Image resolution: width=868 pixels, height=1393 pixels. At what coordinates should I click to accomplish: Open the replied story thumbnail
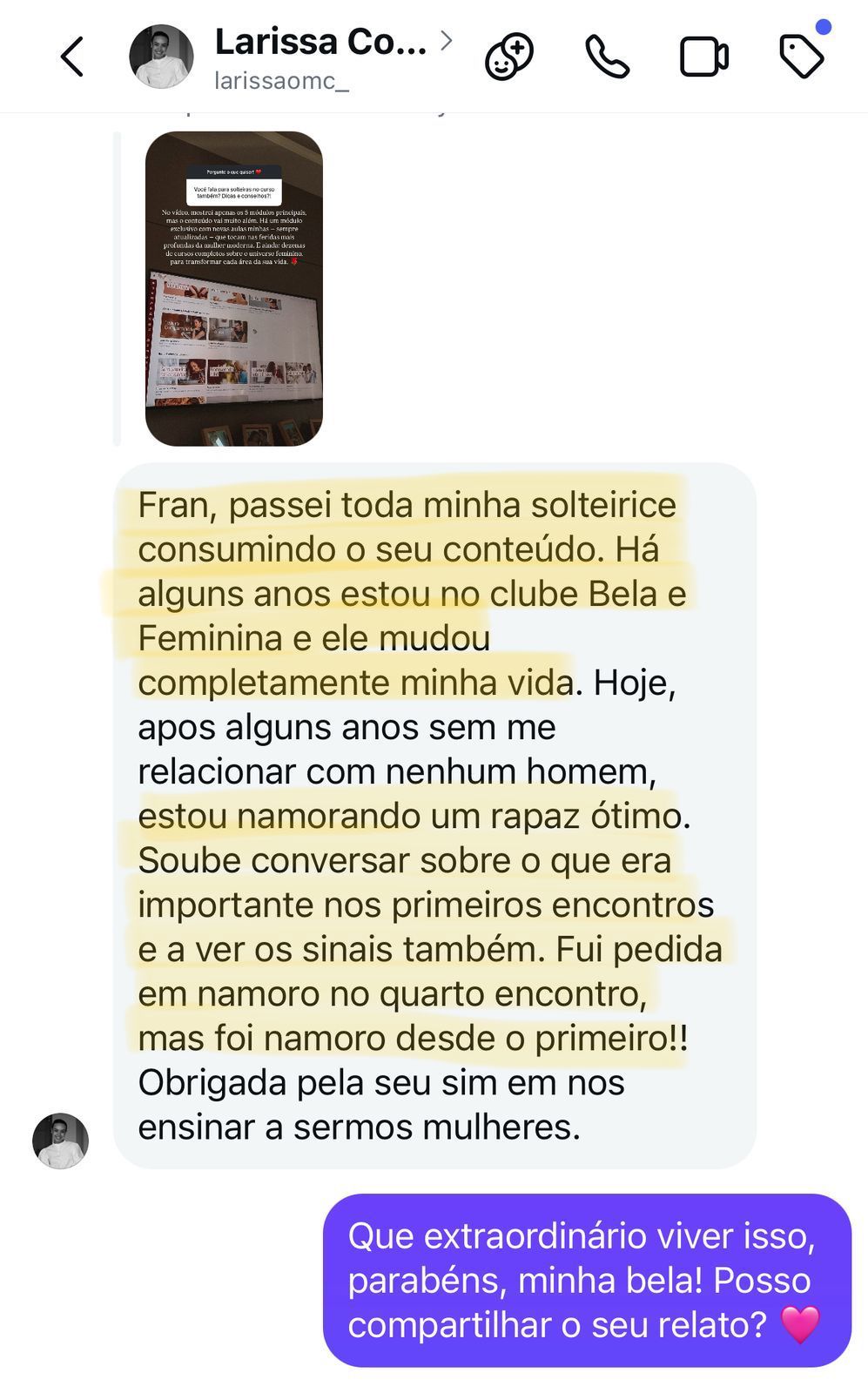[x=234, y=288]
